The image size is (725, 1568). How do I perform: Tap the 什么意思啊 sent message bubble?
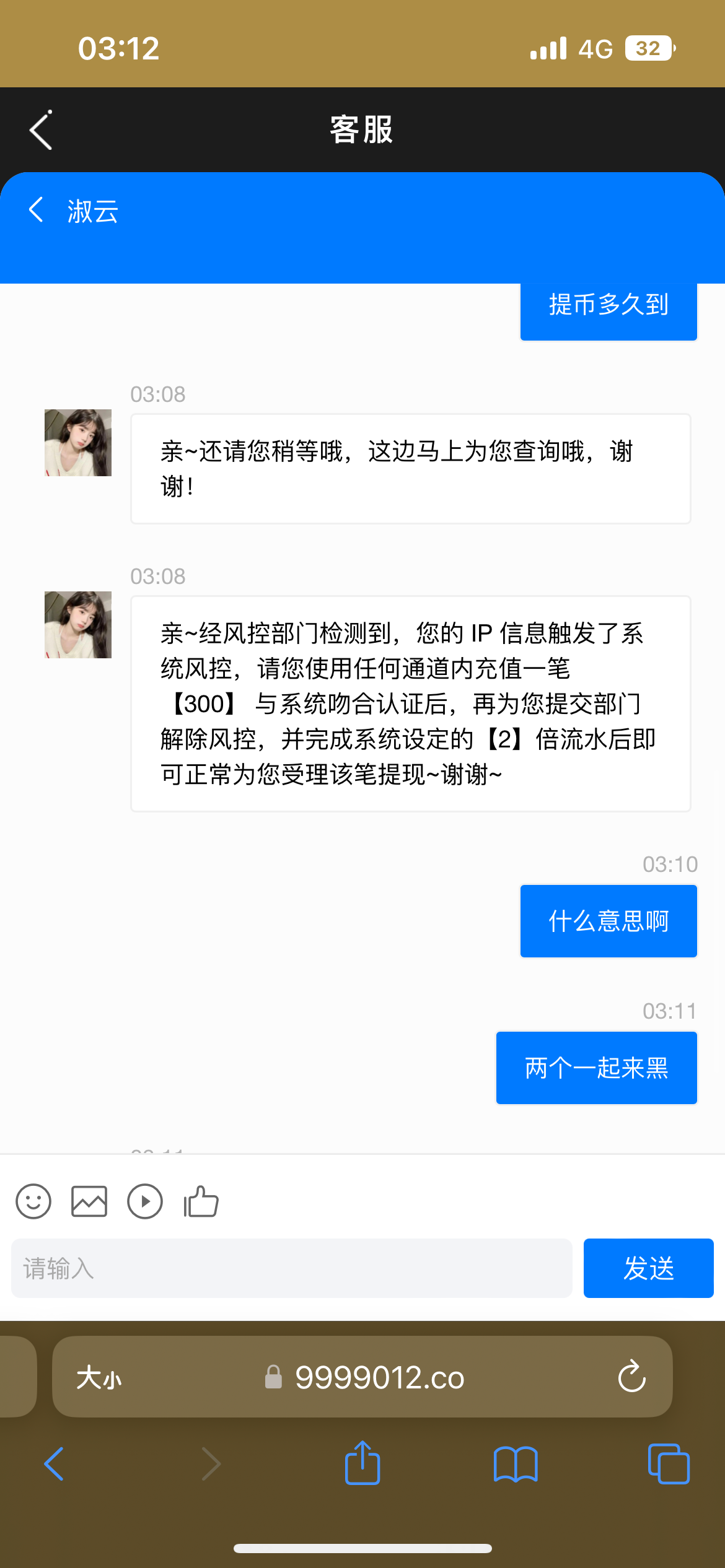click(608, 921)
